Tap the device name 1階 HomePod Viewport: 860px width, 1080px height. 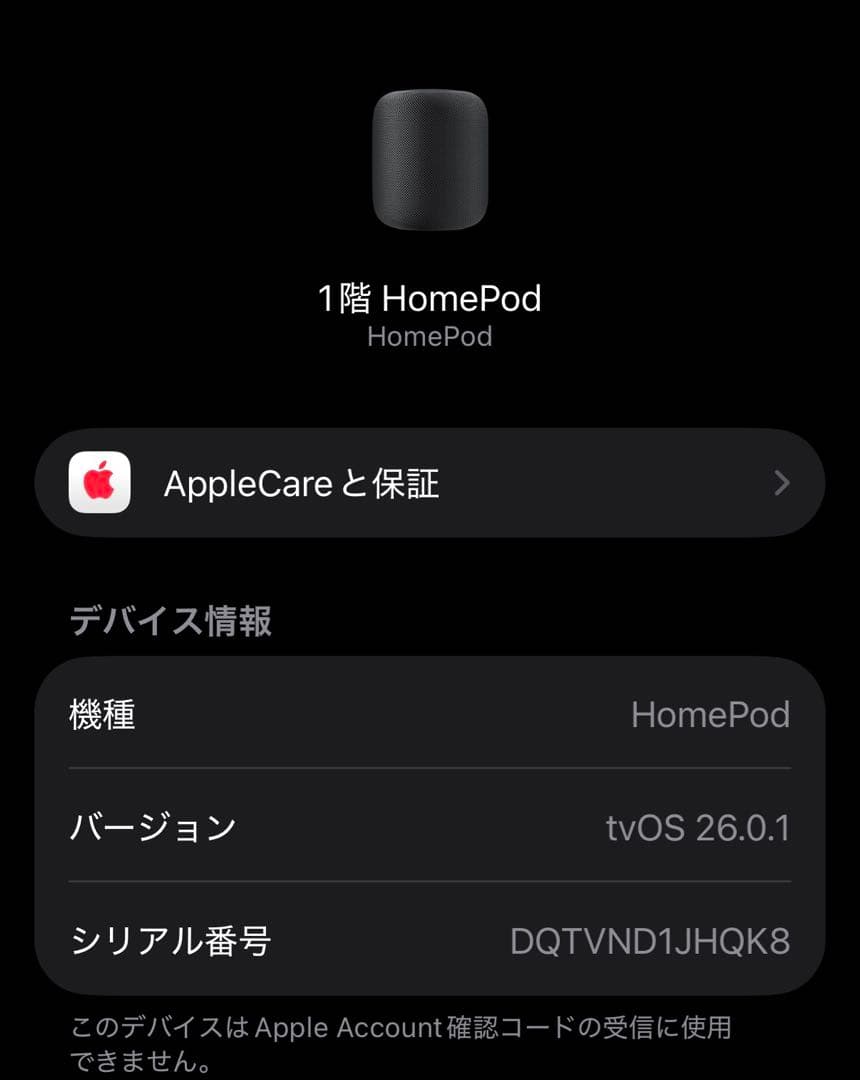430,298
